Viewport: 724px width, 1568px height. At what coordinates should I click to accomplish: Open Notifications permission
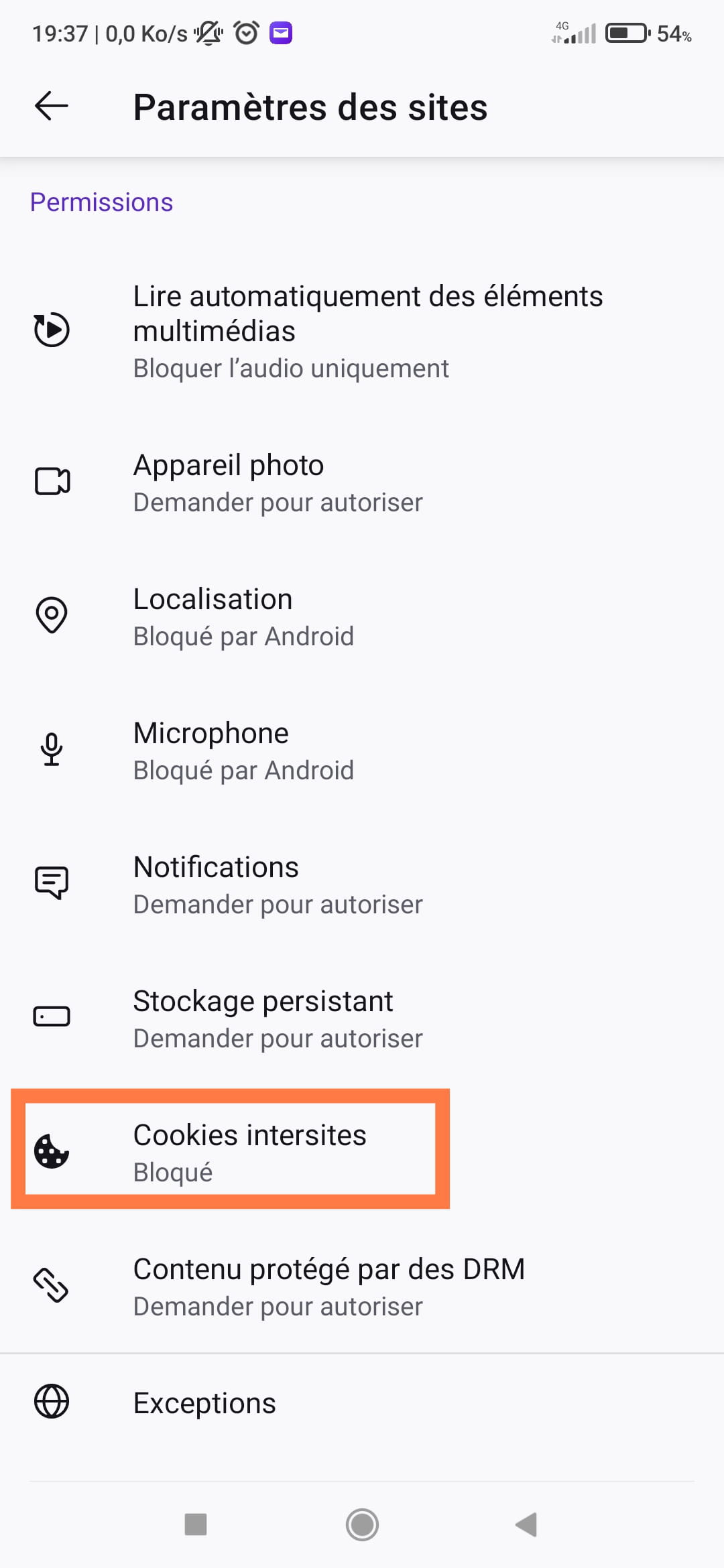(x=362, y=885)
